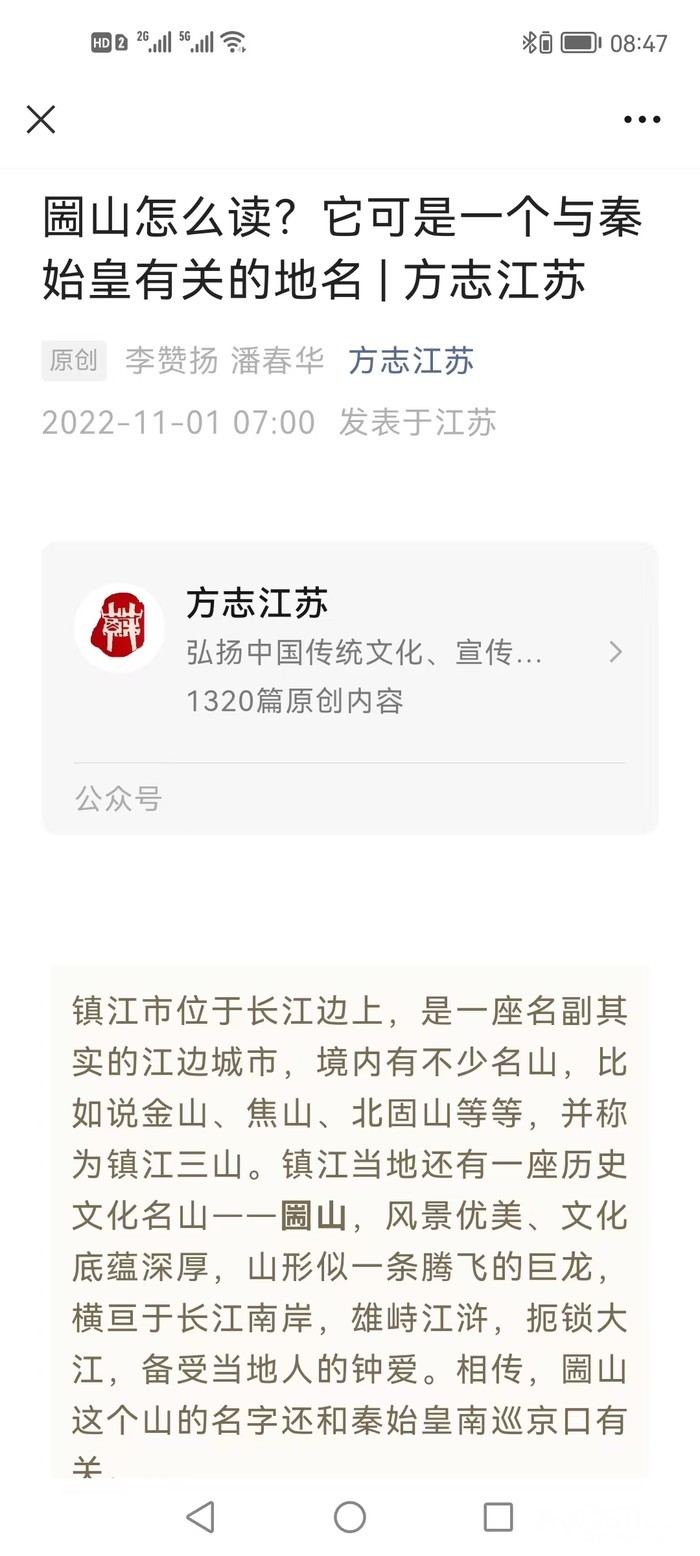Tap the system back button
The height and width of the screenshot is (1556, 700).
201,1516
